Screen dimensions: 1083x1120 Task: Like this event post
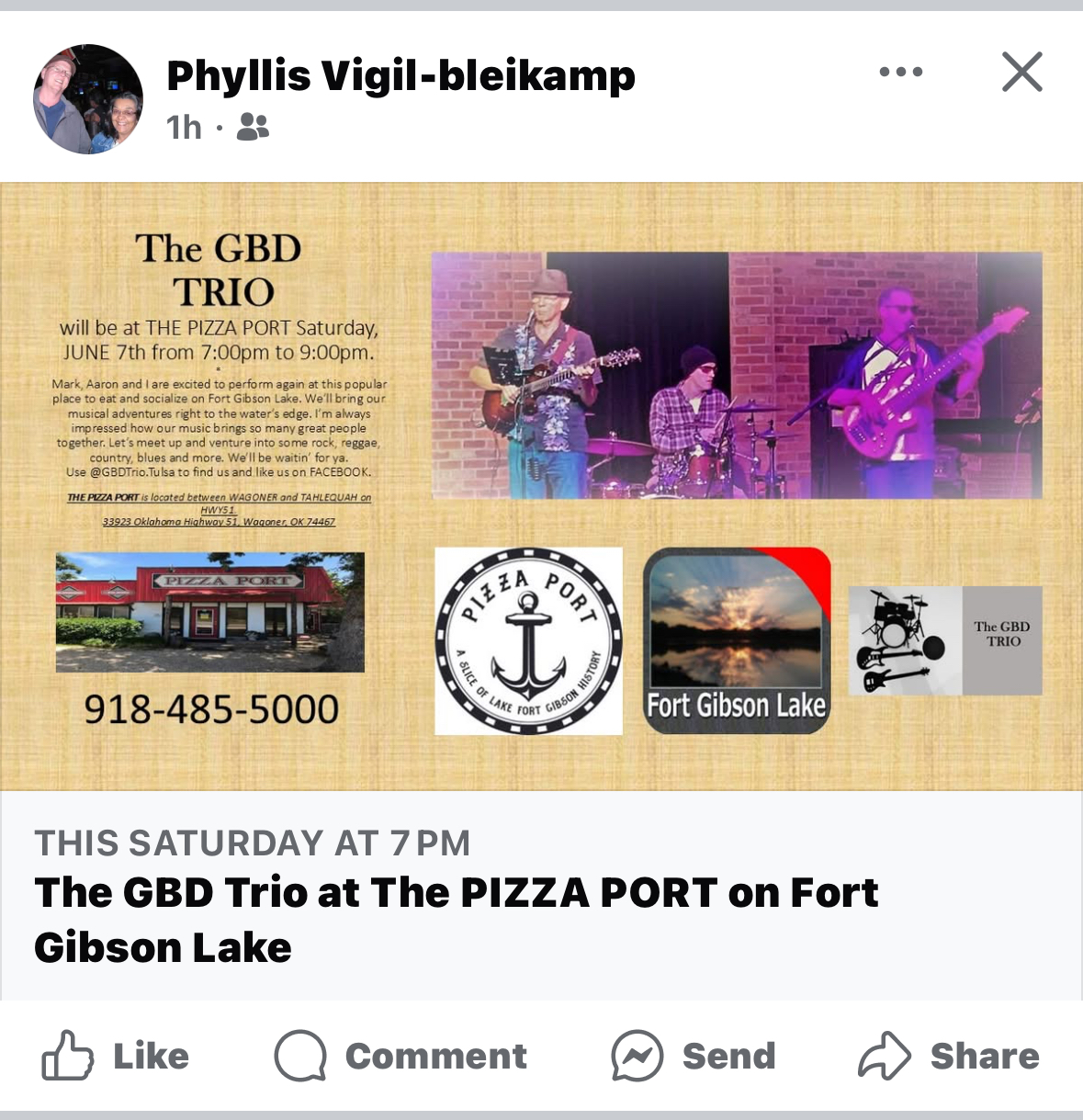click(116, 1056)
